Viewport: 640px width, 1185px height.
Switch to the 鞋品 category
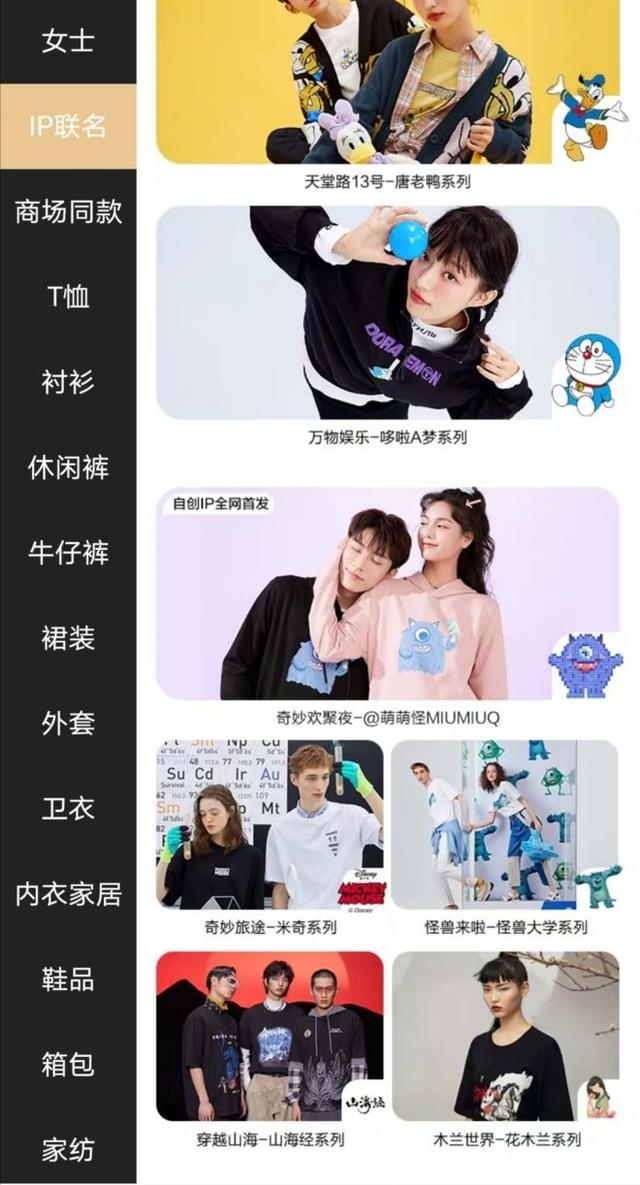click(x=68, y=979)
